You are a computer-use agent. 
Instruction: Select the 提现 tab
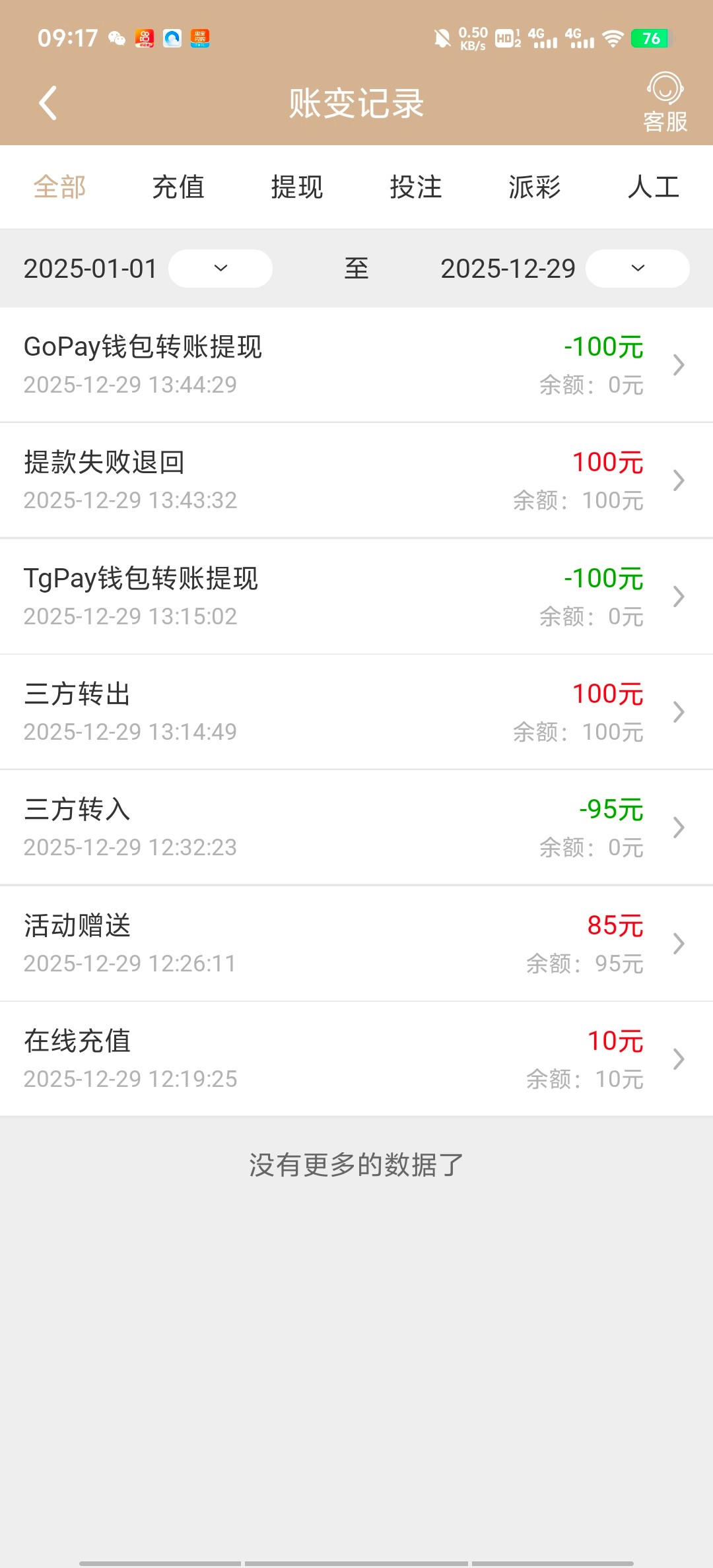coord(297,187)
